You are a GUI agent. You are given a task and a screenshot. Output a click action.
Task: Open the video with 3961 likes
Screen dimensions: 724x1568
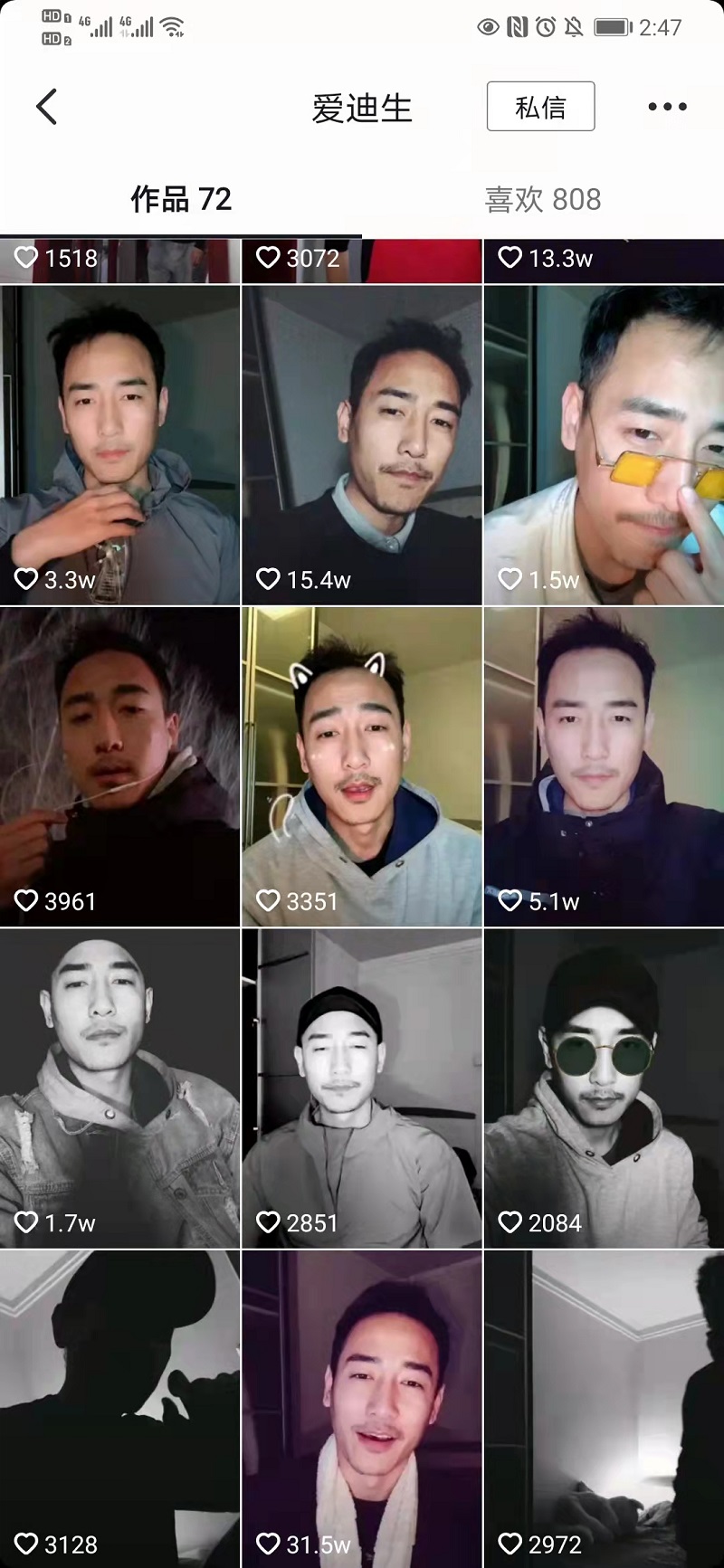coord(120,766)
